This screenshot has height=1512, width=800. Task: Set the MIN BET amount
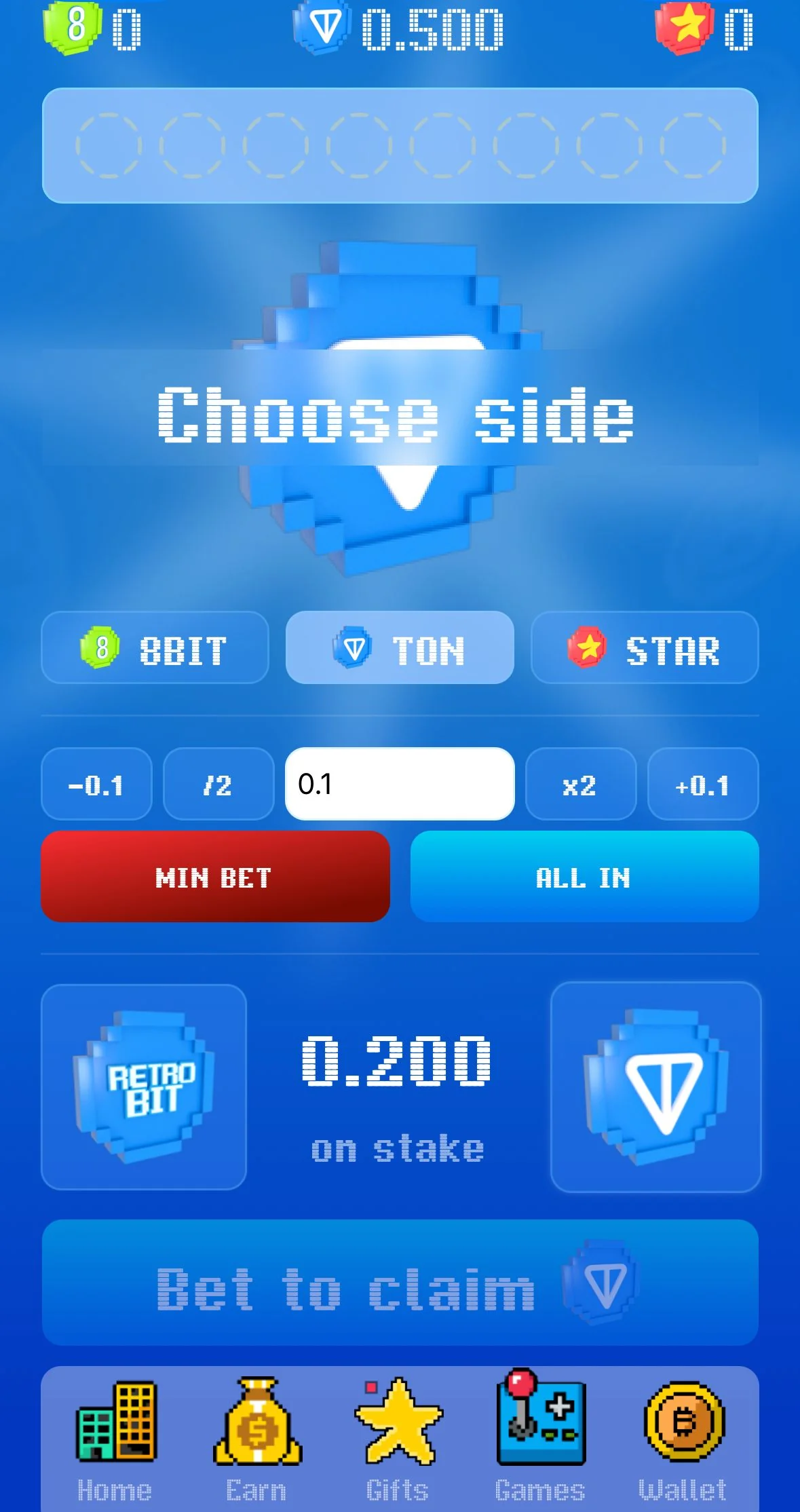215,876
